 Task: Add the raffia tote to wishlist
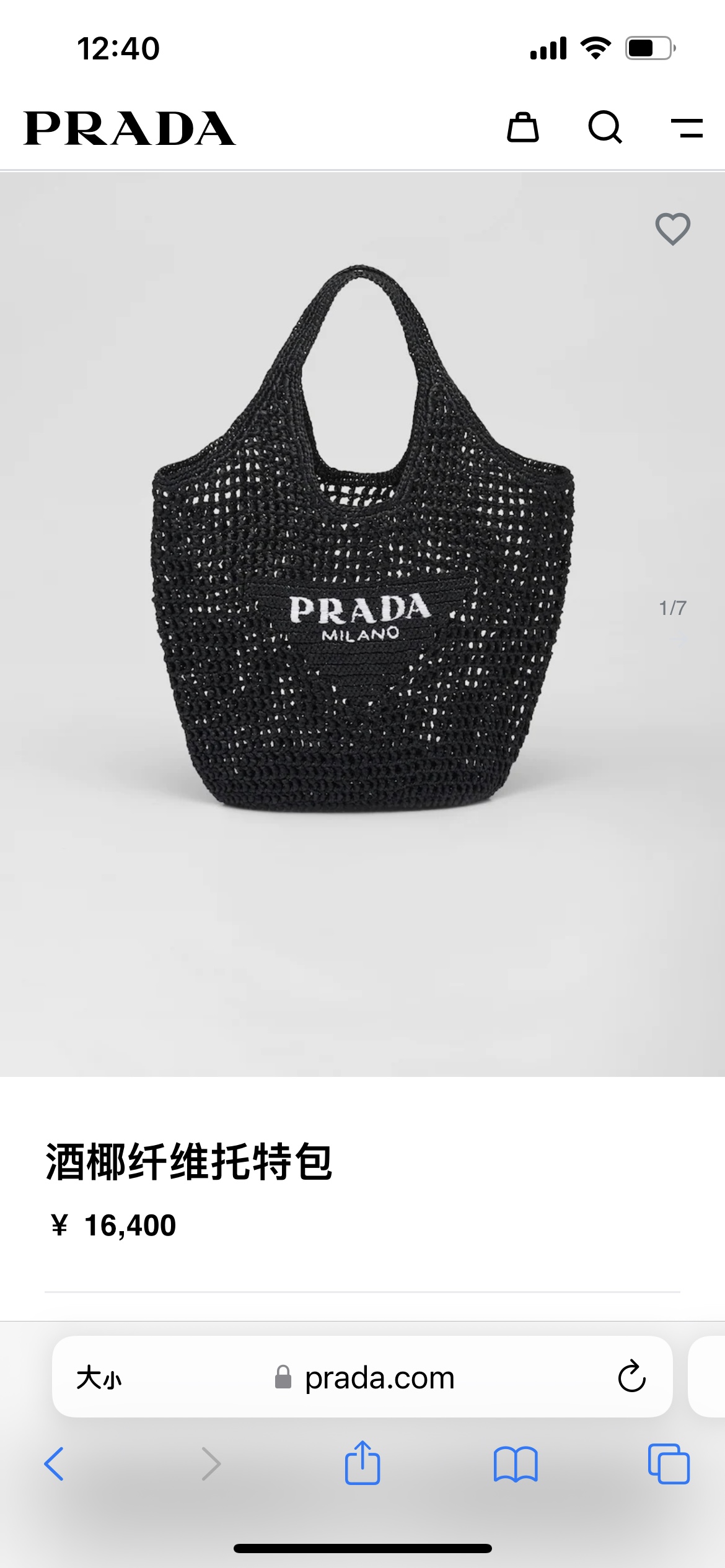pyautogui.click(x=672, y=229)
